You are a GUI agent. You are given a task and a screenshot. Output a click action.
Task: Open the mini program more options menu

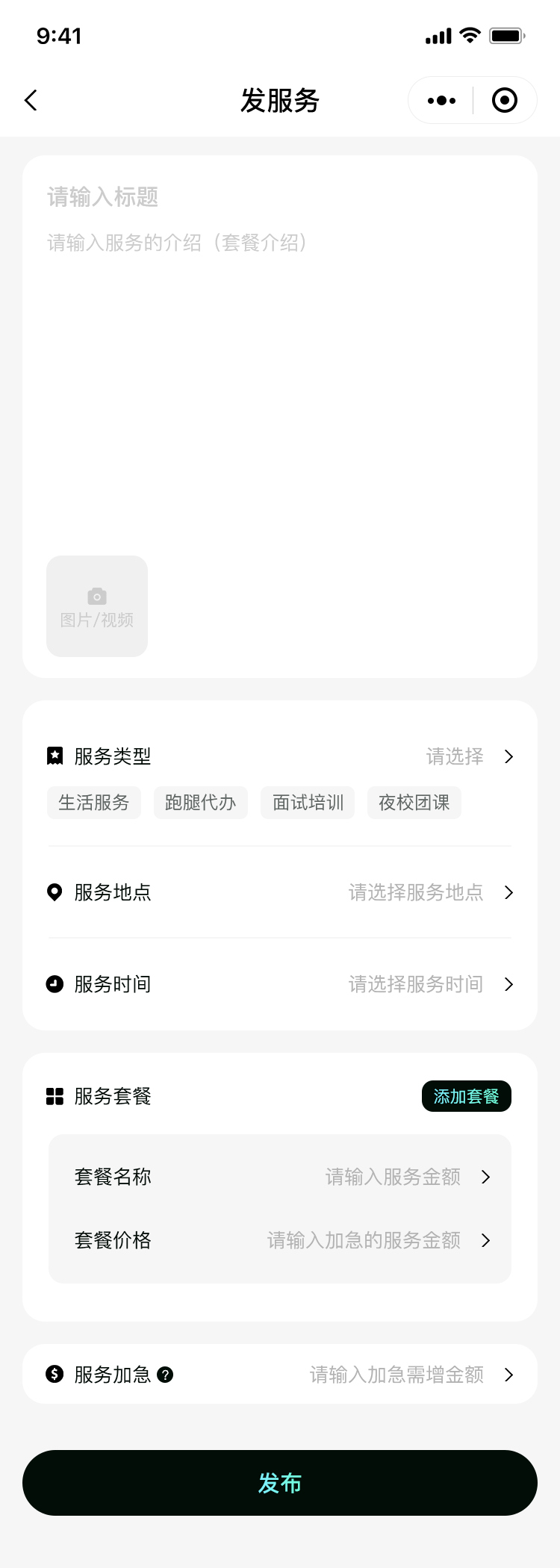click(x=441, y=101)
